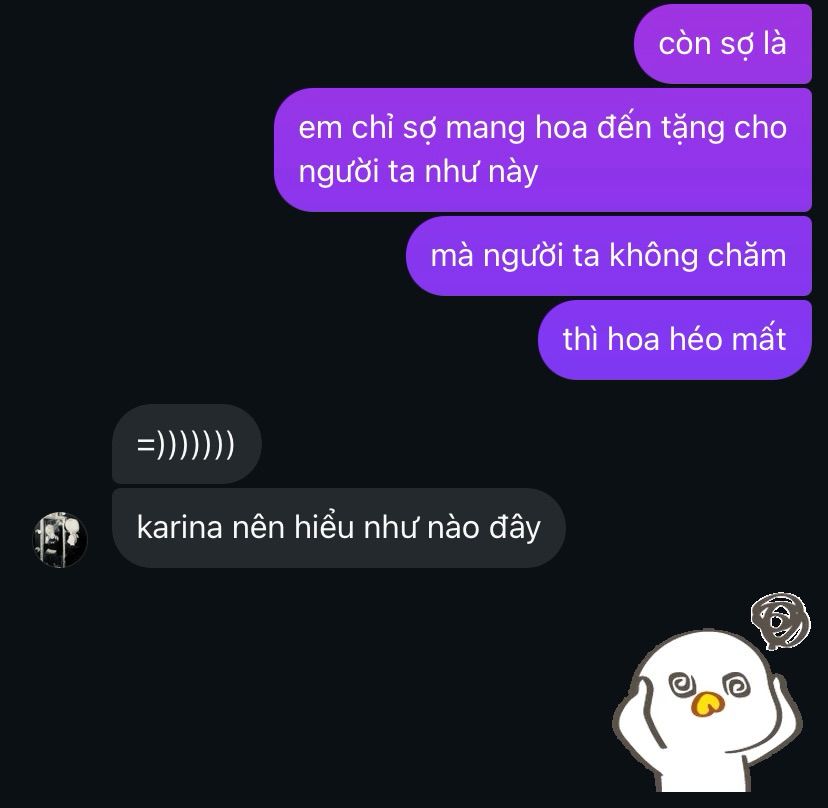Open the sender's profile picture beside karina message
The width and height of the screenshot is (828, 808).
[x=60, y=540]
